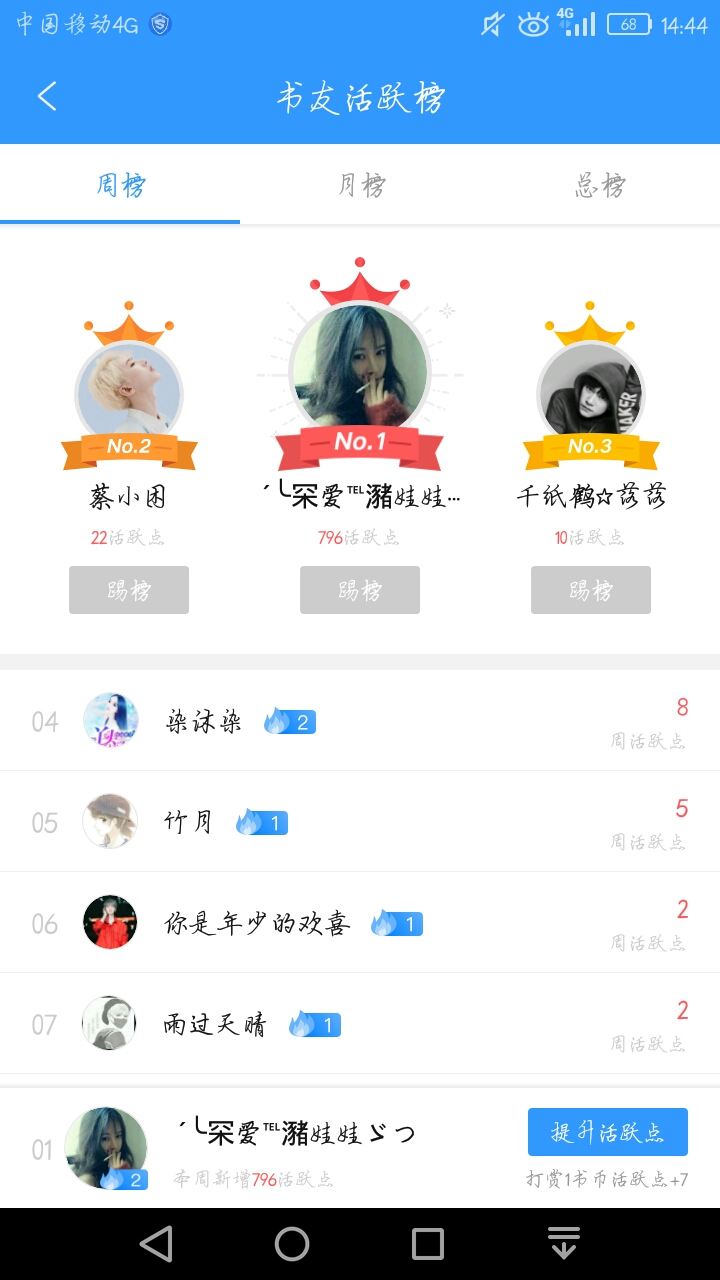Viewport: 720px width, 1280px height.
Task: Tap 踢榜 button under 蔡小困
Action: tap(129, 590)
